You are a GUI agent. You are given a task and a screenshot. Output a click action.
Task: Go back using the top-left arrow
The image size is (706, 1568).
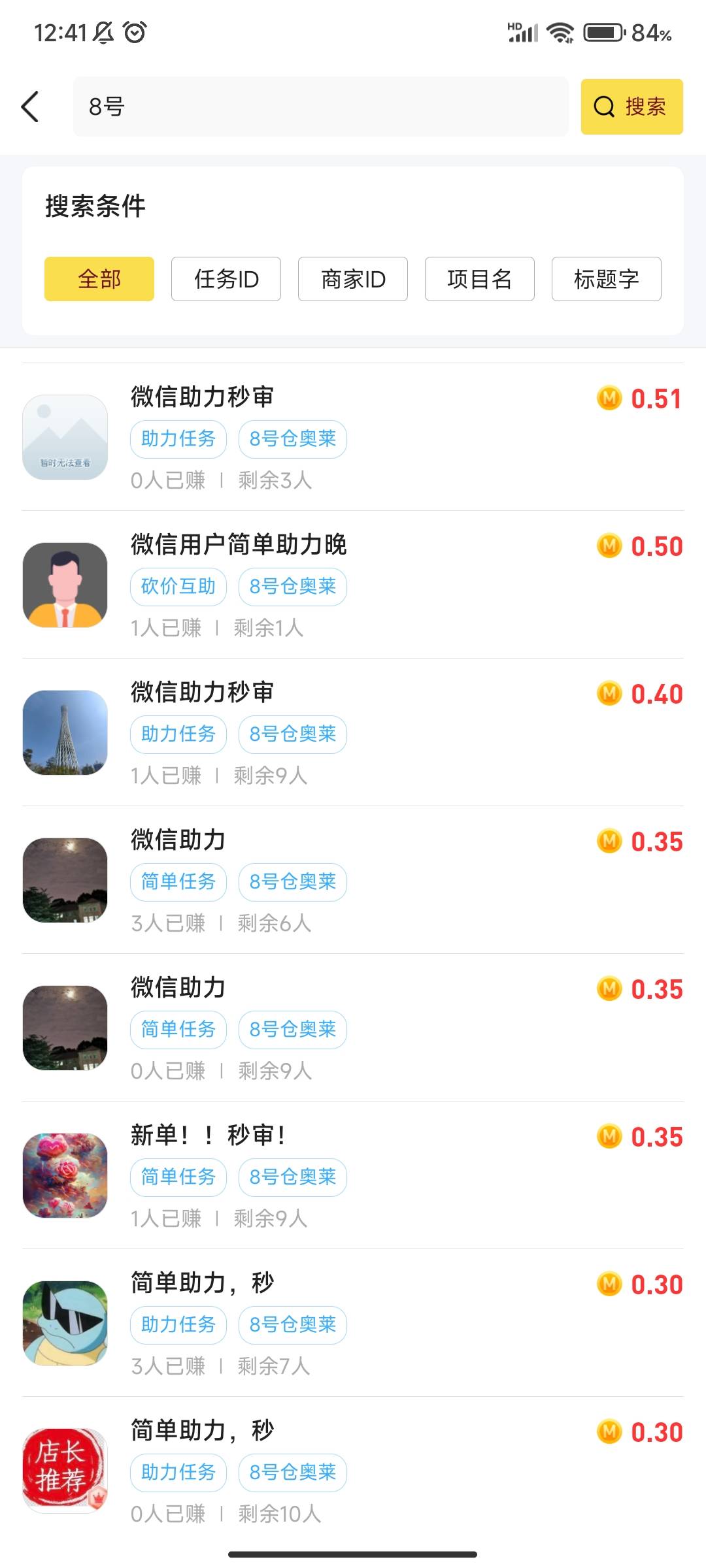30,106
